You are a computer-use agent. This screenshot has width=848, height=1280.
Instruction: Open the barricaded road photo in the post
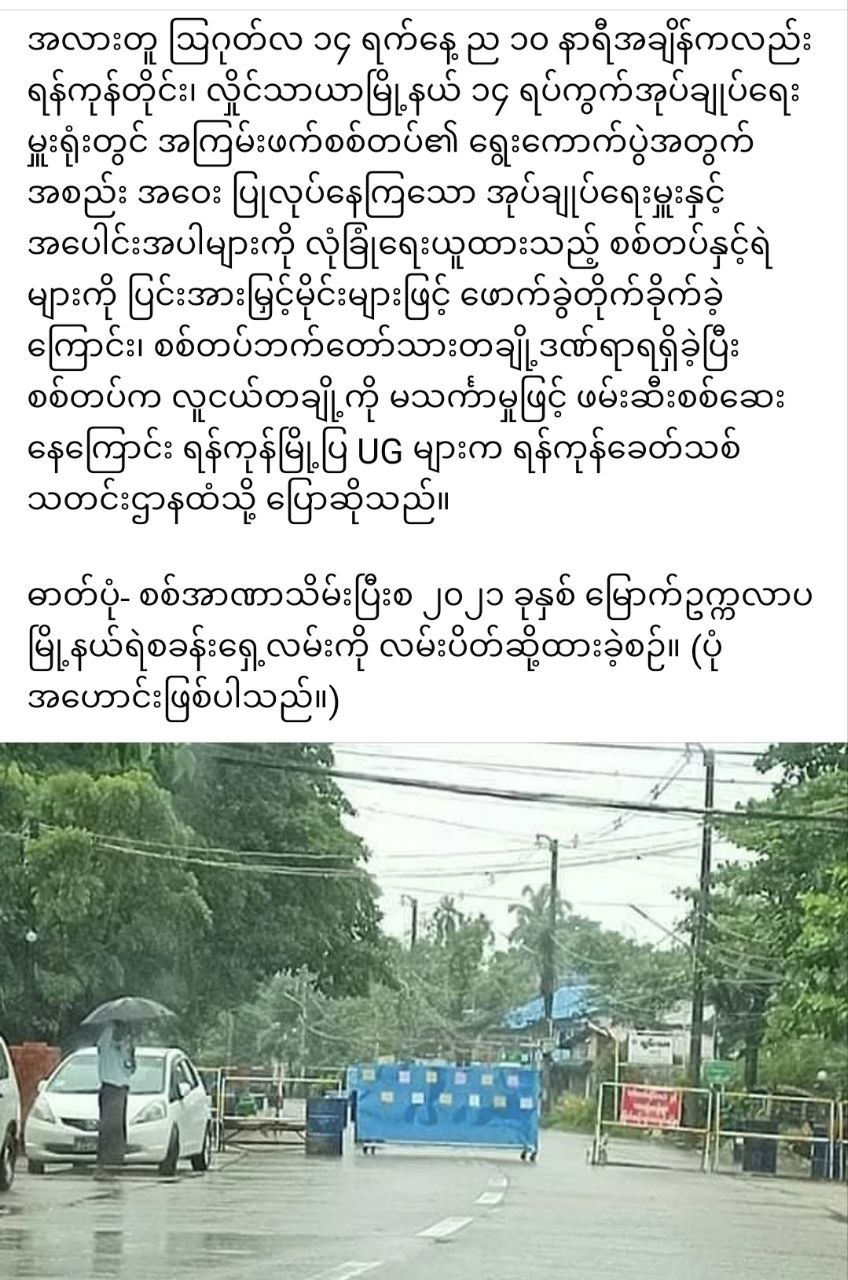(x=424, y=1010)
